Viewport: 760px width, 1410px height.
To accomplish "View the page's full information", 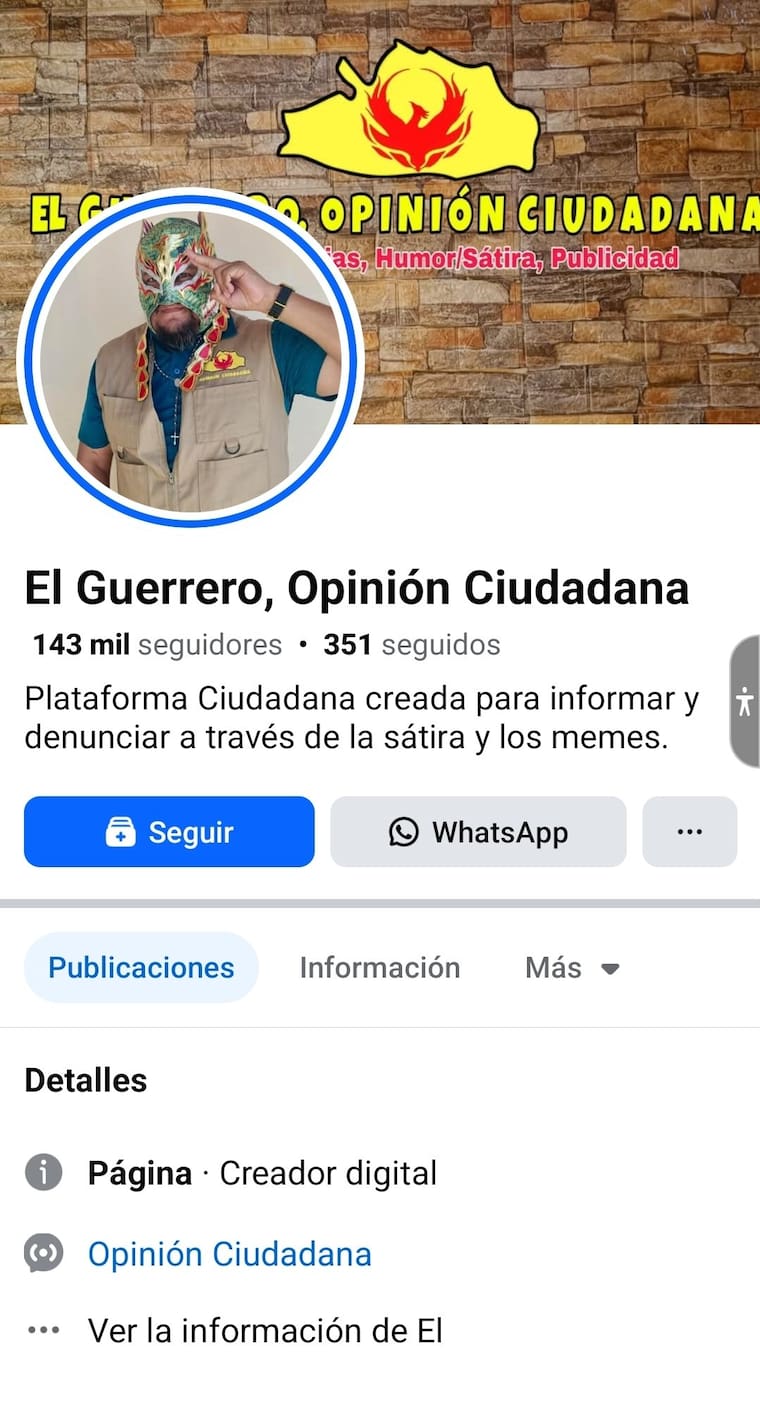I will pos(264,1331).
